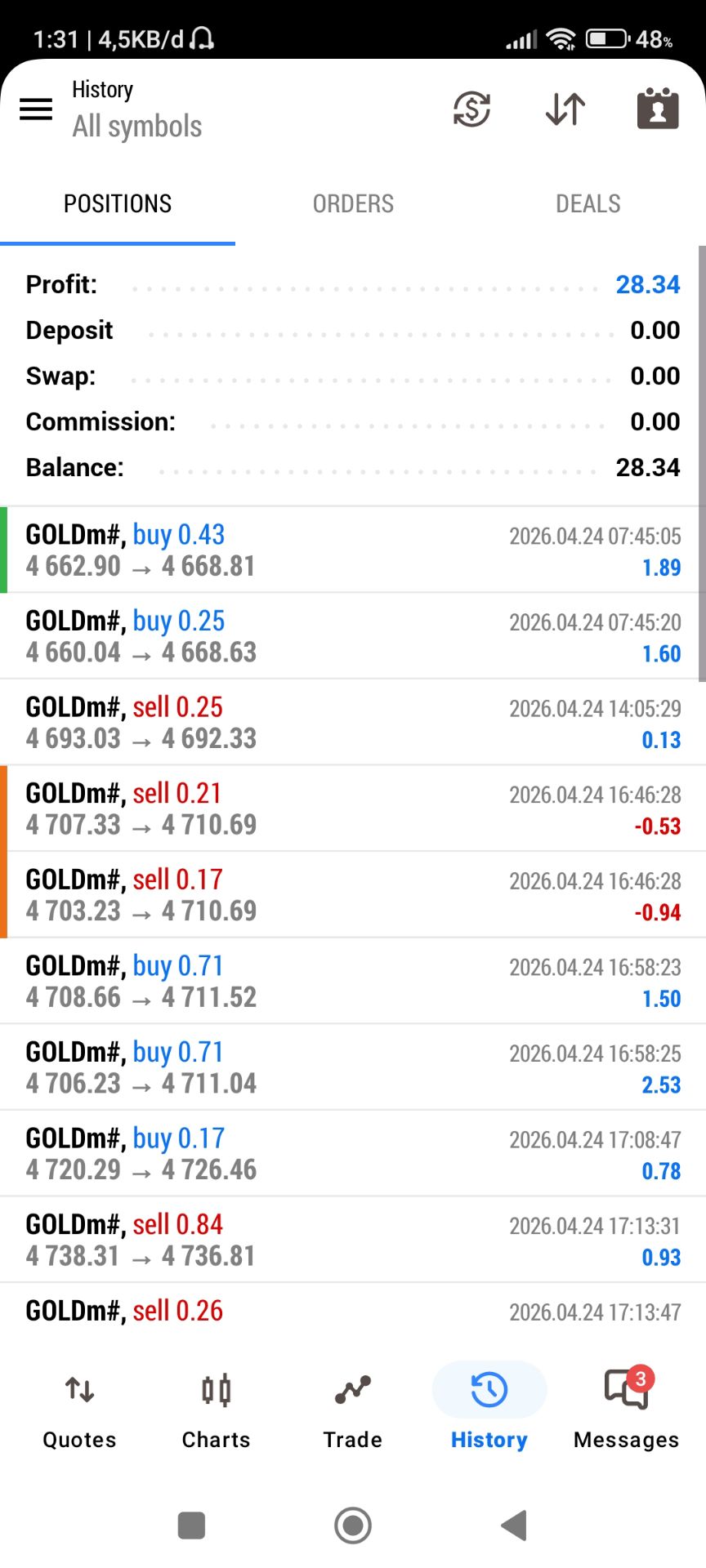Screen dimensions: 706x1568
Task: Open the GOLDm# sell 0.84 position
Action: (x=353, y=1240)
